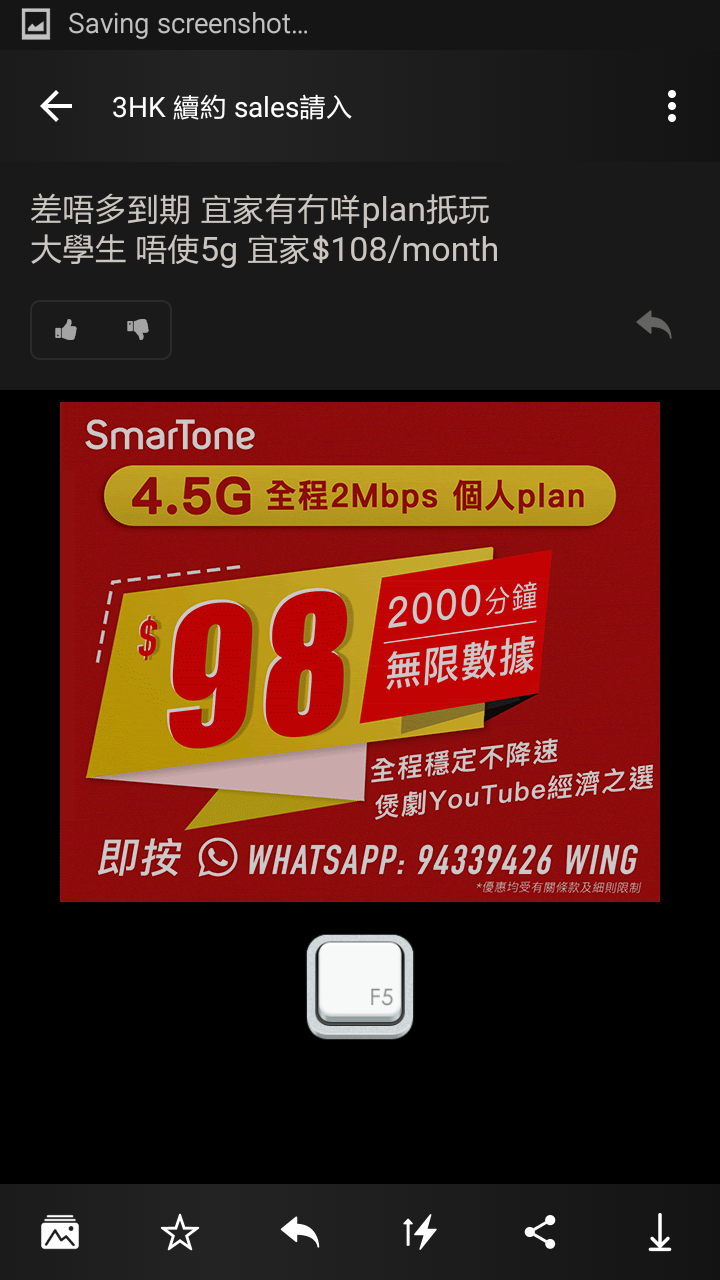720x1280 pixels.
Task: Dislike this post with thumbs down
Action: pyautogui.click(x=138, y=330)
